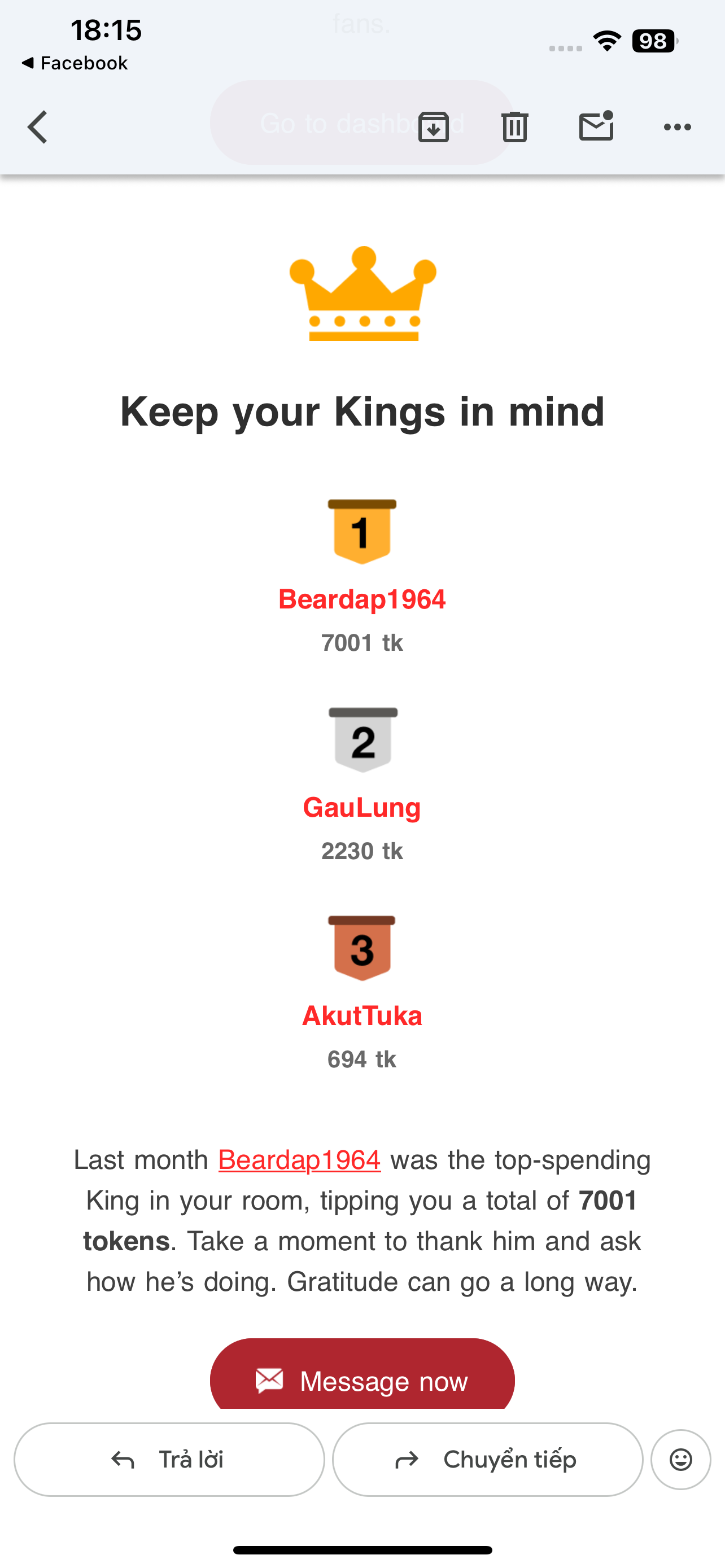Screen dimensions: 725x1568
Task: Add an emoji reaction
Action: [680, 1460]
